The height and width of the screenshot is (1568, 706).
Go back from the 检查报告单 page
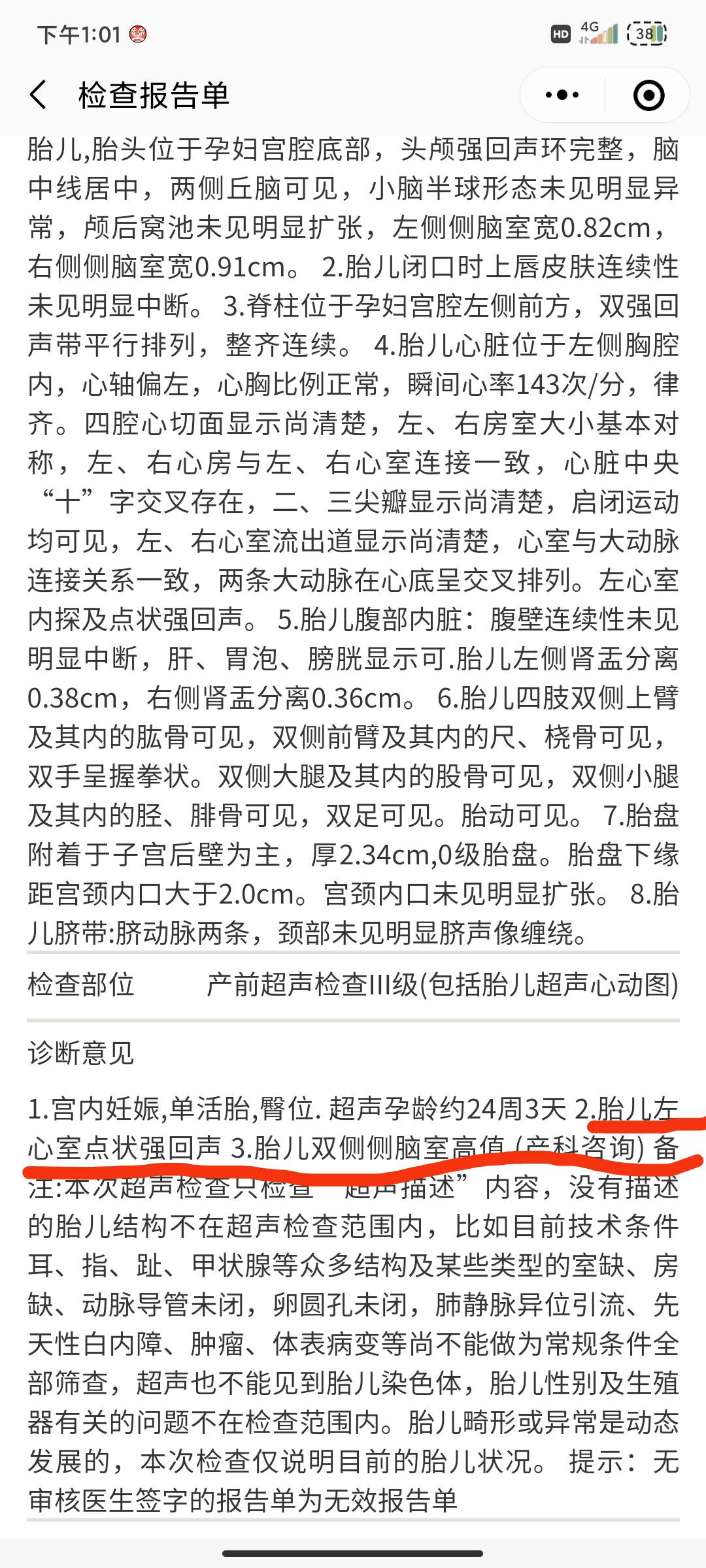39,95
